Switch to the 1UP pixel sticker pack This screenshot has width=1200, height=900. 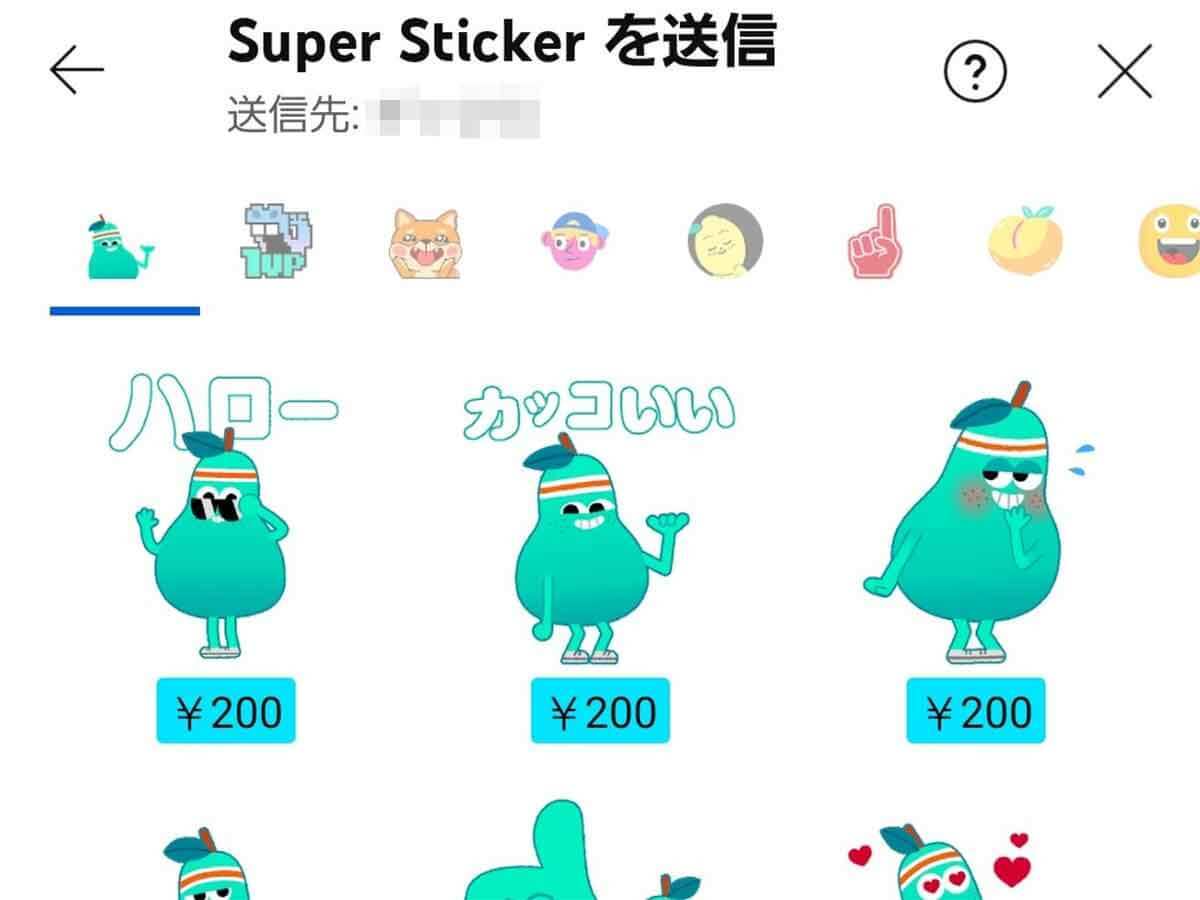(270, 242)
